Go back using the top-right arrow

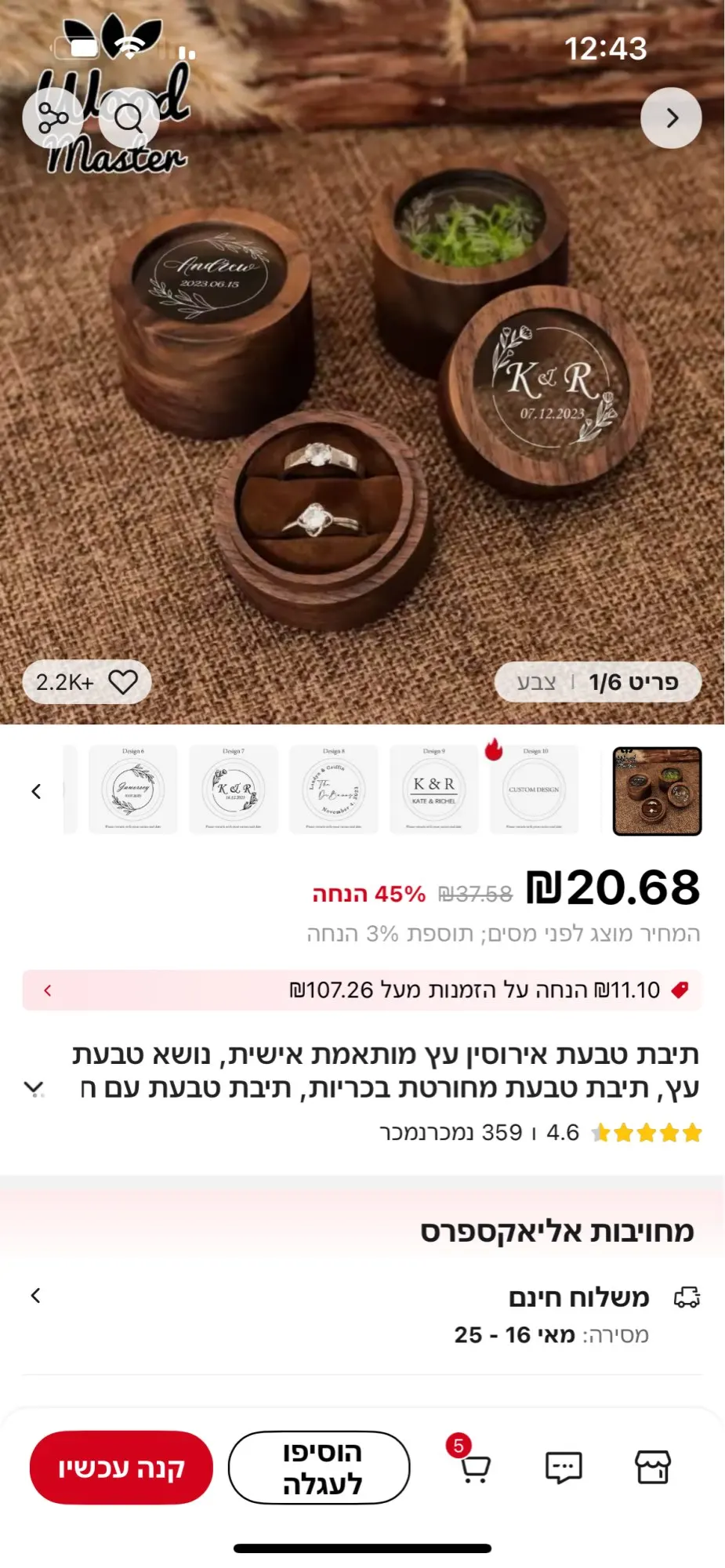click(x=671, y=118)
